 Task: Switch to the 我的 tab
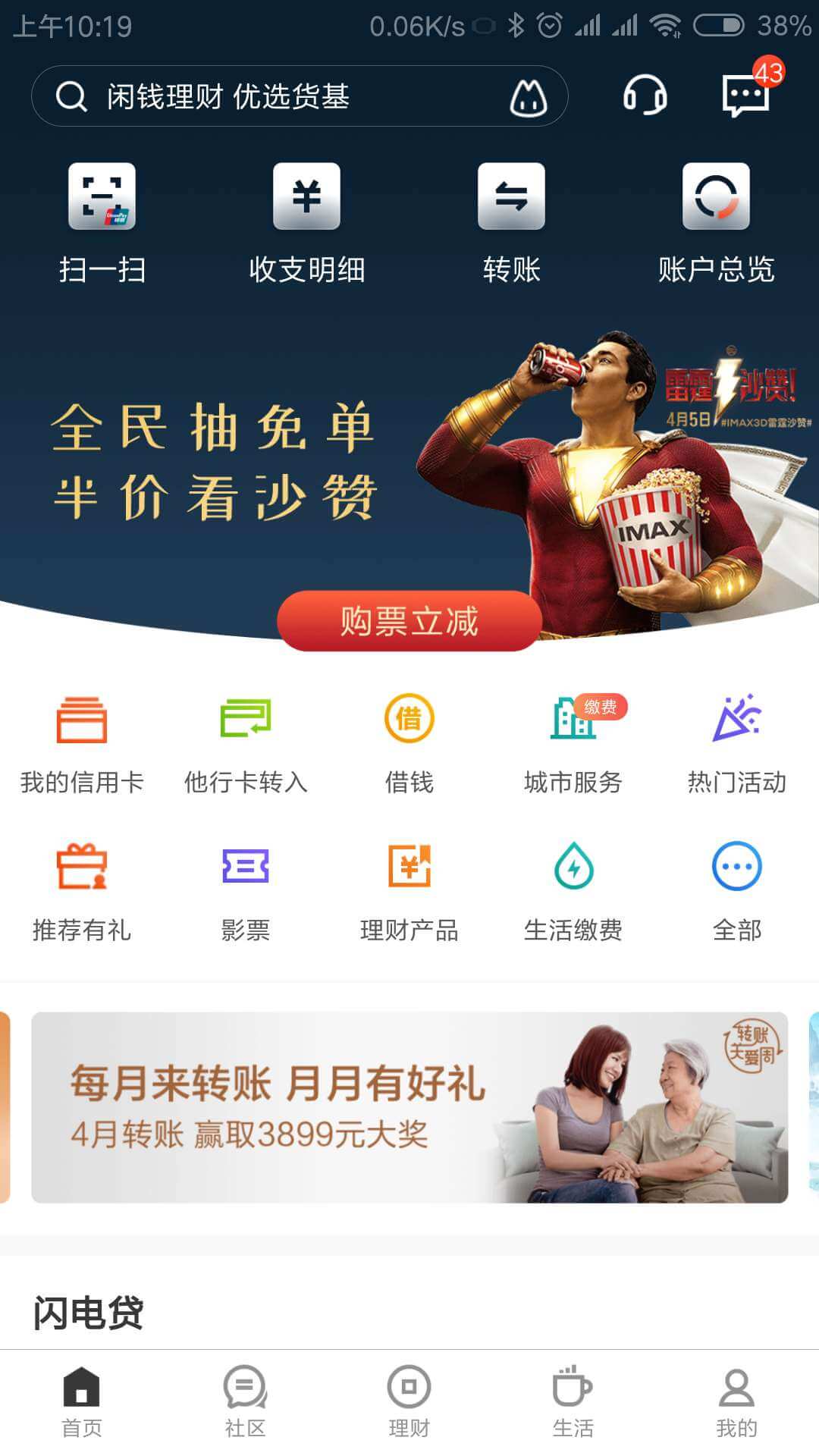[x=737, y=1401]
